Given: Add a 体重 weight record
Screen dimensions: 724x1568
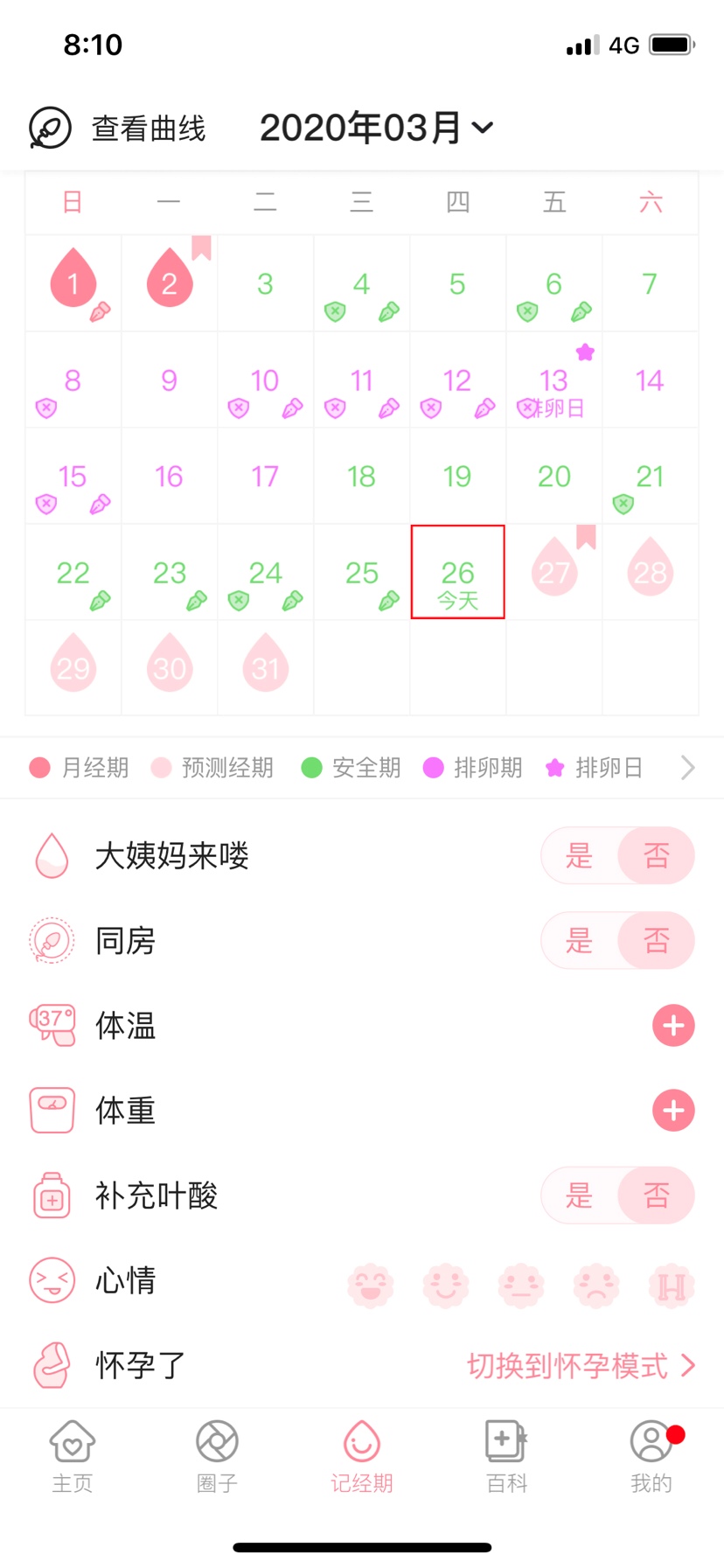Looking at the screenshot, I should [672, 1111].
